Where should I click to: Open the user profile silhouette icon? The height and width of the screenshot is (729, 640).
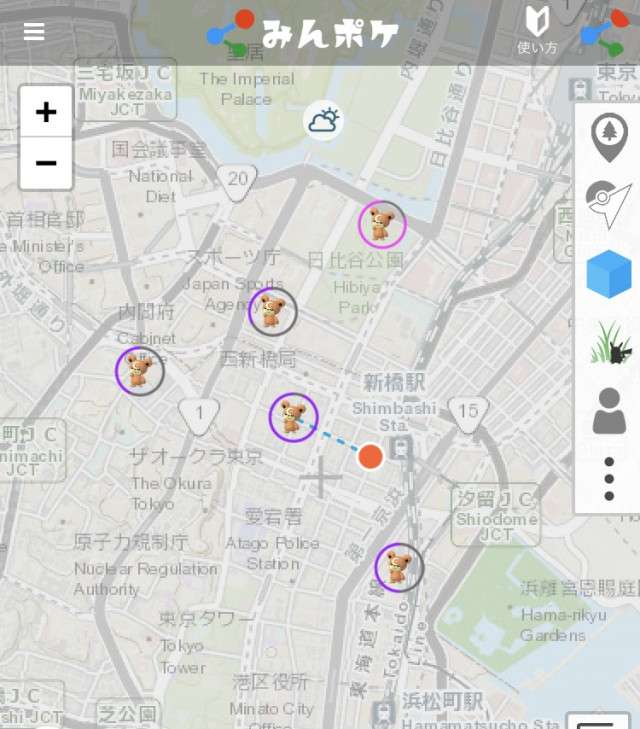click(608, 411)
